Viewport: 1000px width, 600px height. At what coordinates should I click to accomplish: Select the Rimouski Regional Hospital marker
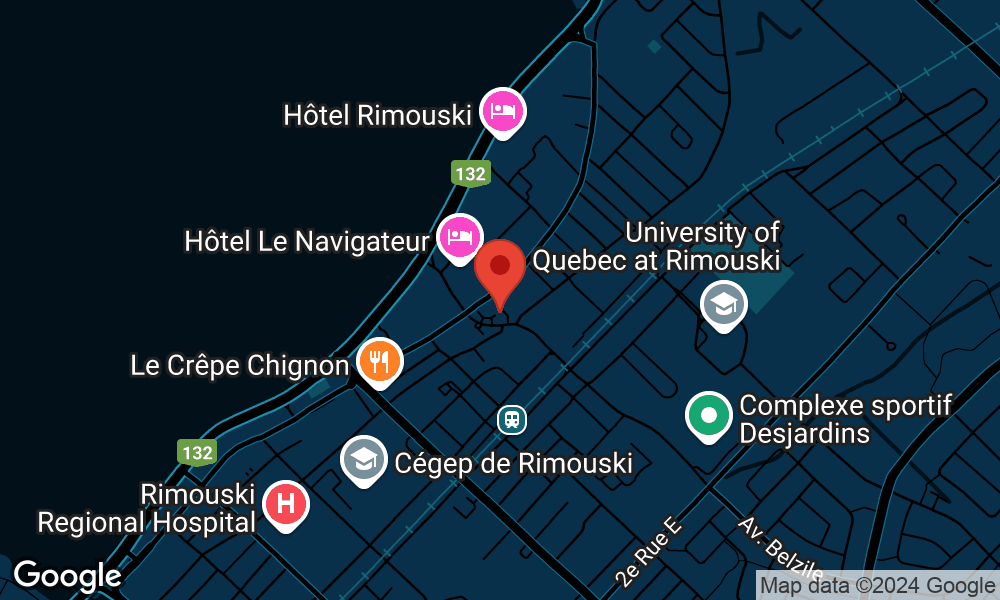[x=286, y=503]
